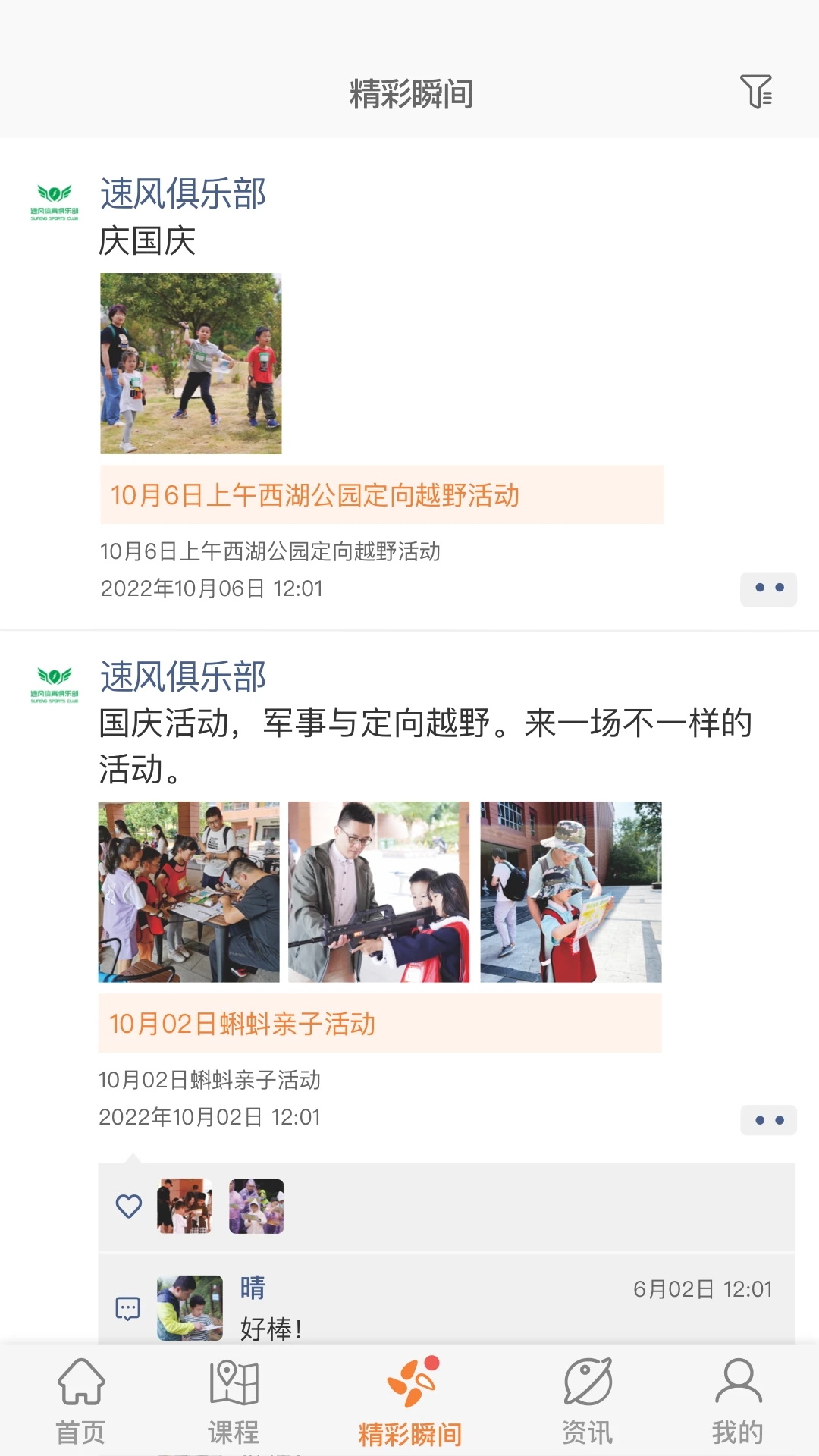Tap the more dots on the 10月06日 post

coord(768,588)
